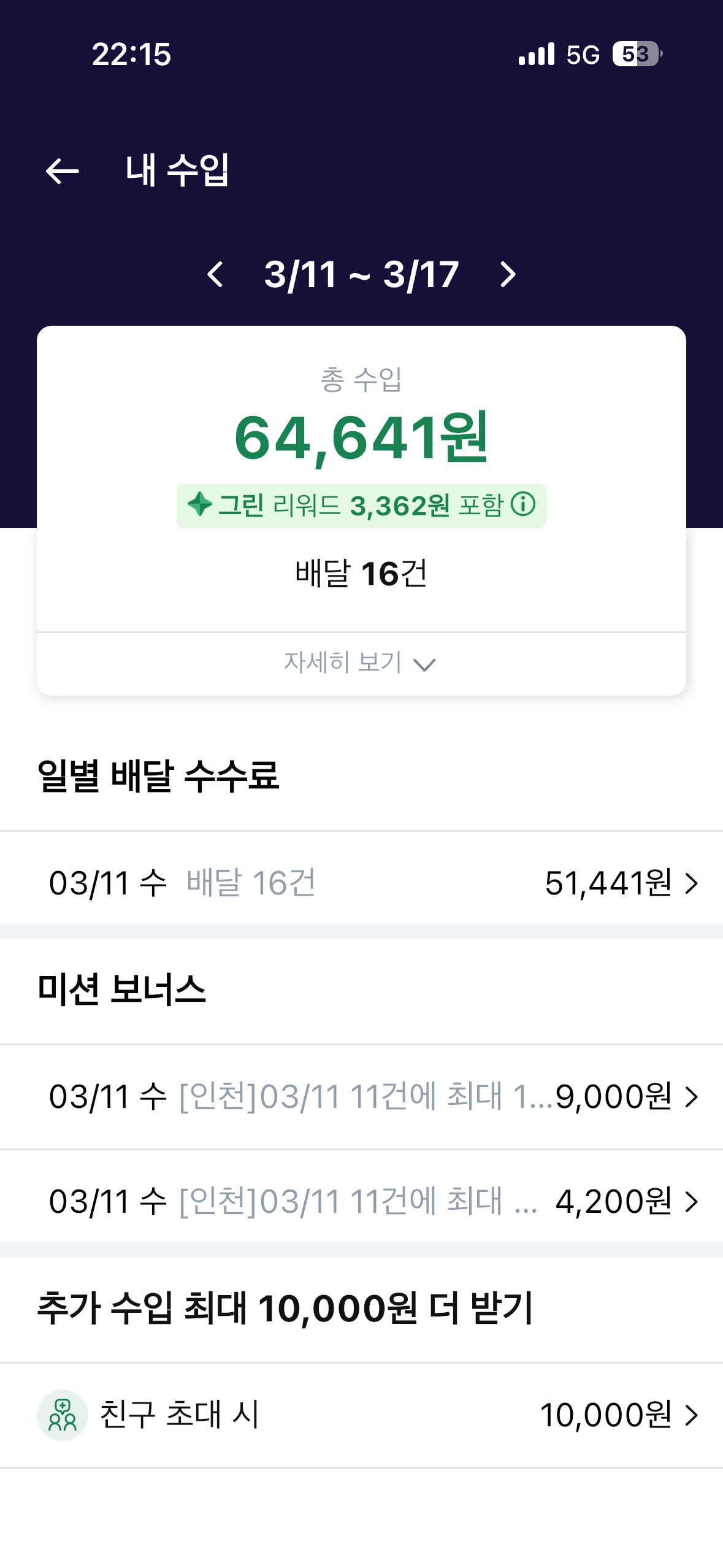Tap the green 리워드 포함 badge
This screenshot has width=723, height=1568.
(361, 505)
